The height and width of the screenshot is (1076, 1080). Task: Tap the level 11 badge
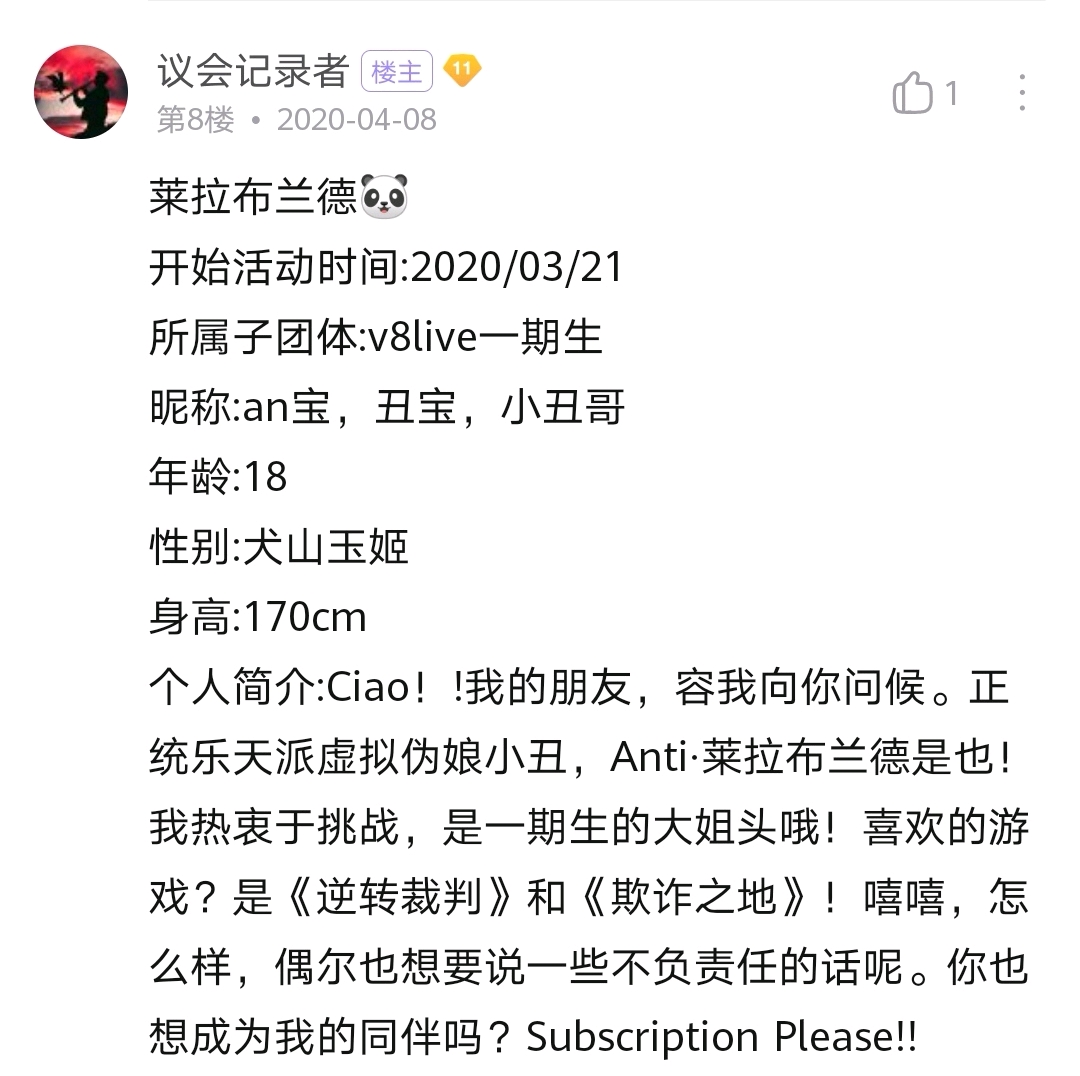[x=462, y=70]
